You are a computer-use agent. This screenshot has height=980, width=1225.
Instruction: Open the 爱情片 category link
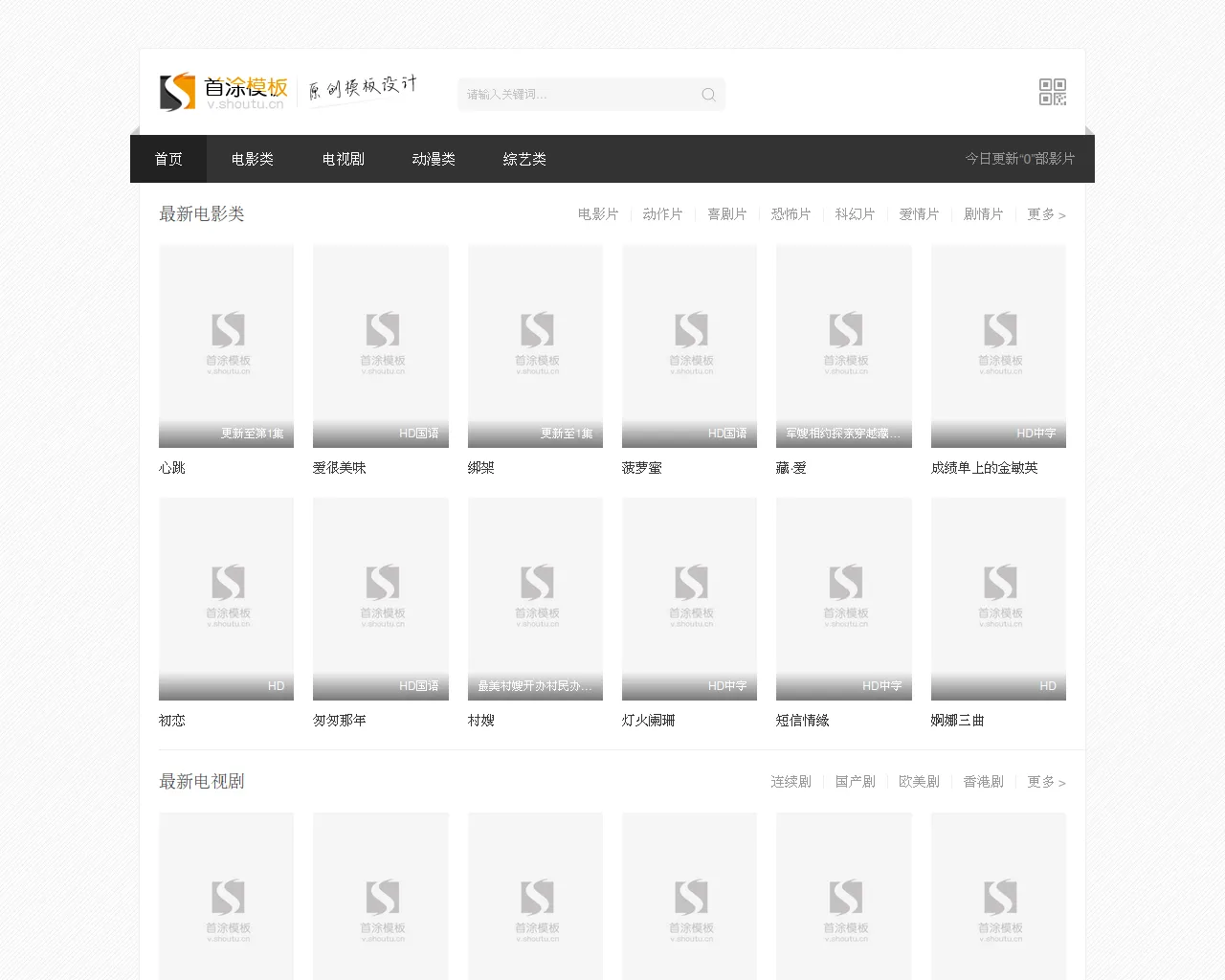tap(919, 214)
